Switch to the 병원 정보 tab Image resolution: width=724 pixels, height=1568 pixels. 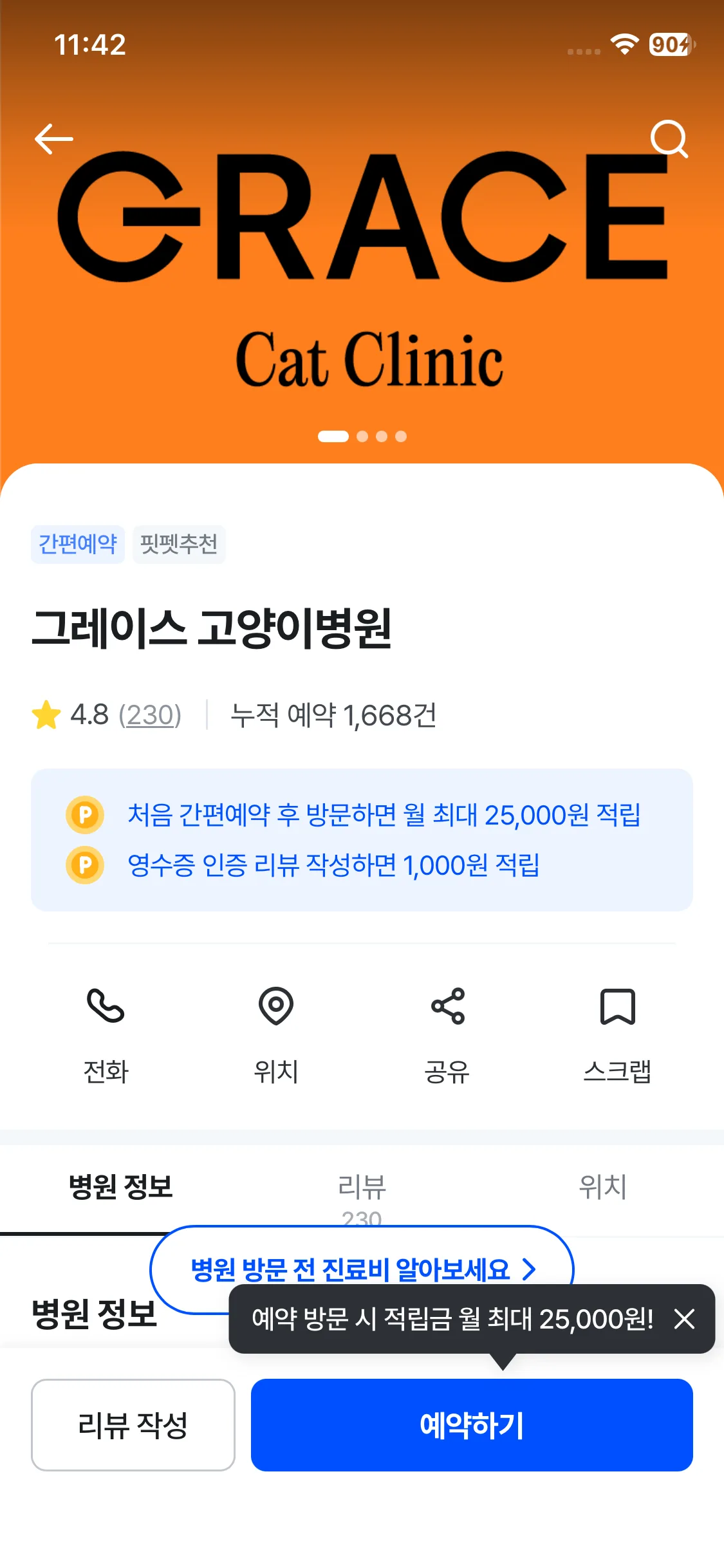[x=120, y=1187]
